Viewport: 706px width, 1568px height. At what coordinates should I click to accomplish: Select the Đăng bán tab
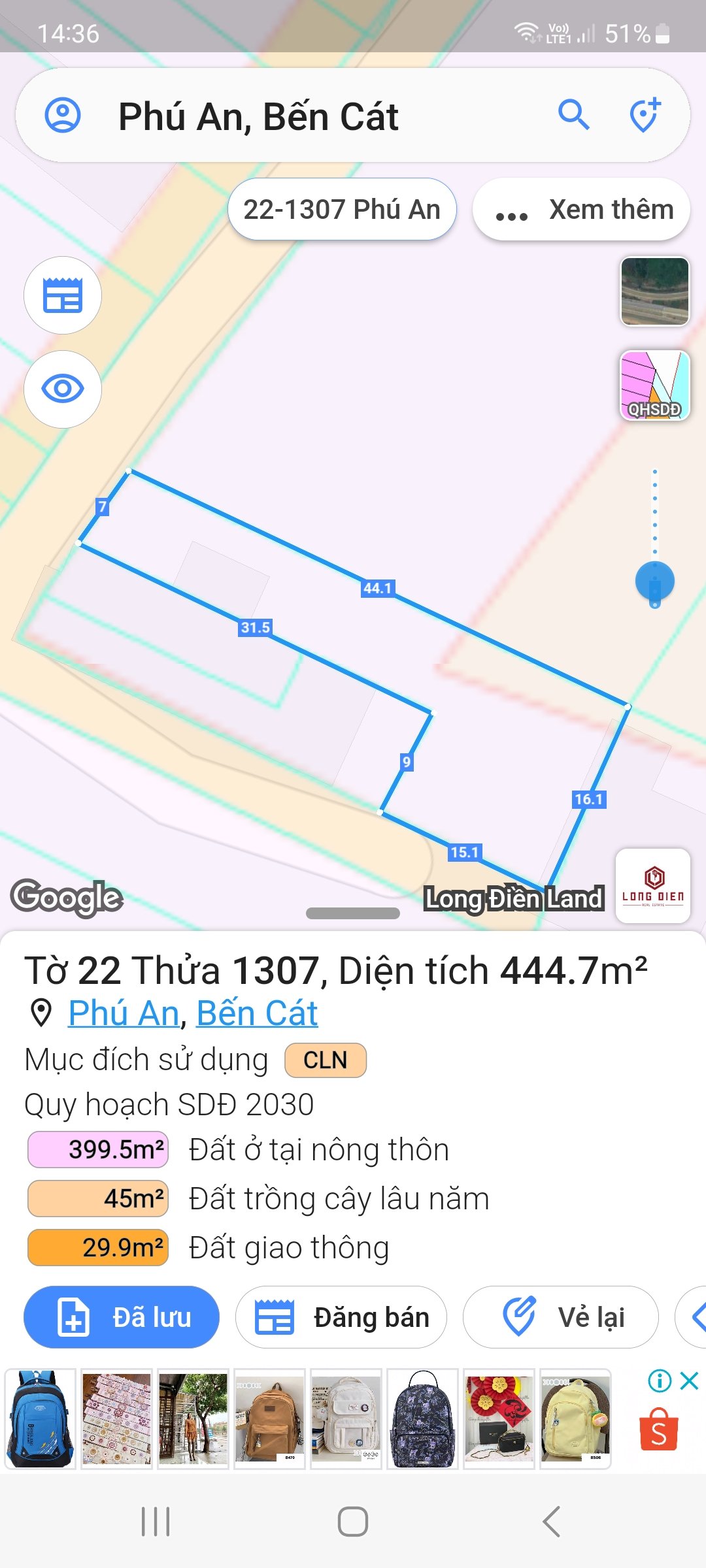pyautogui.click(x=341, y=1317)
